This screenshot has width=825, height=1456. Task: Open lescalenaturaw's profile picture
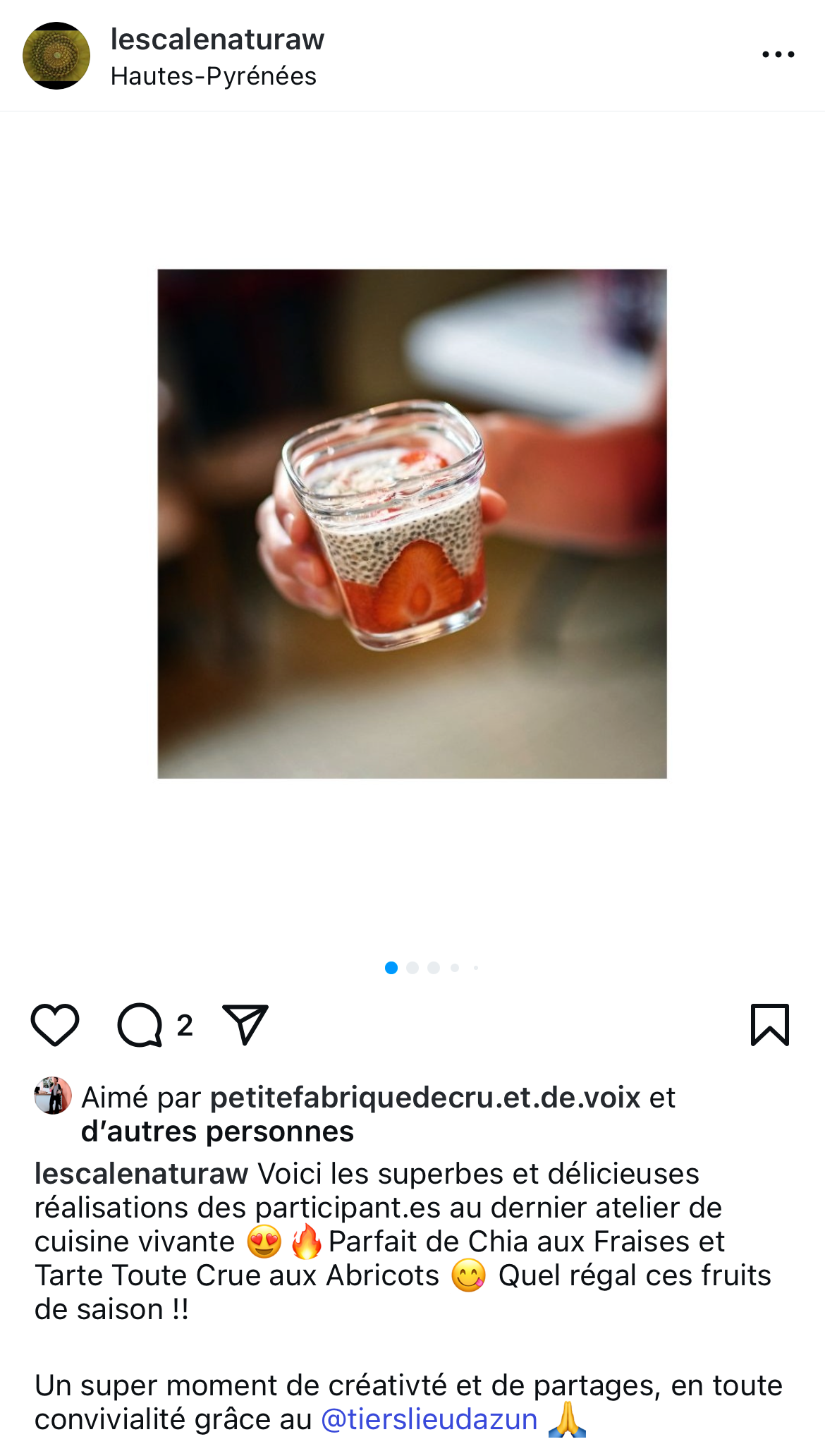tap(56, 56)
